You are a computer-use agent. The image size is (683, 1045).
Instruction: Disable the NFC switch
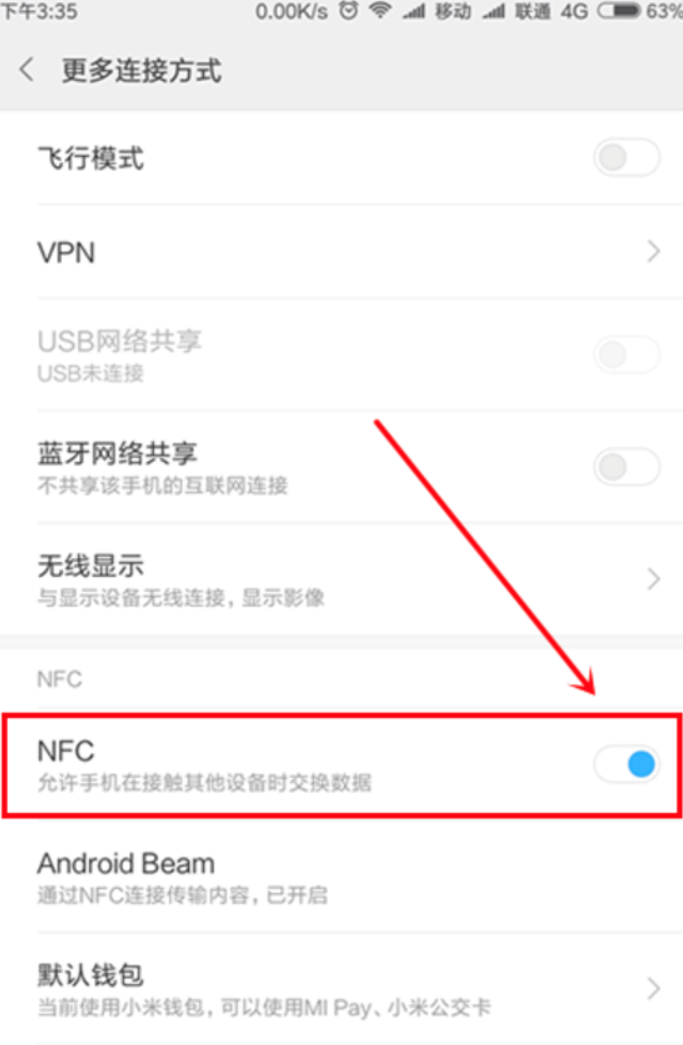coord(626,765)
